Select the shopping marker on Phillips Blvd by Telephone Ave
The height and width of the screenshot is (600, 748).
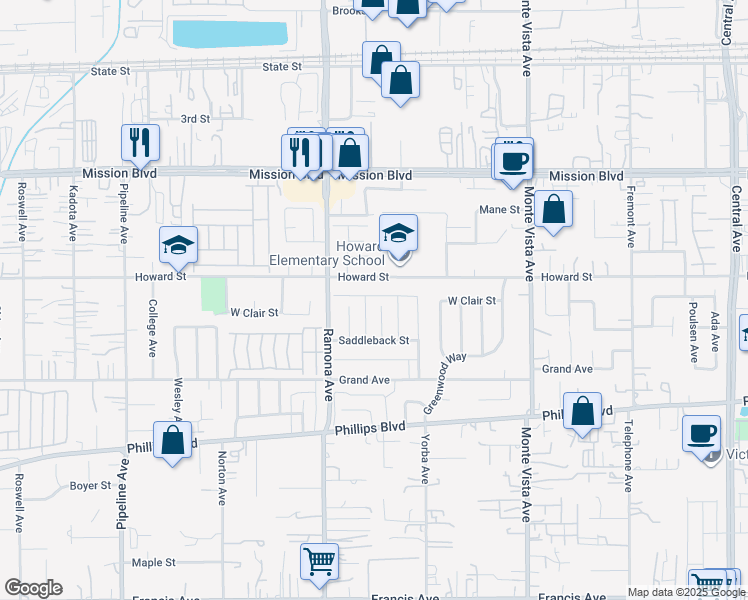tap(582, 411)
